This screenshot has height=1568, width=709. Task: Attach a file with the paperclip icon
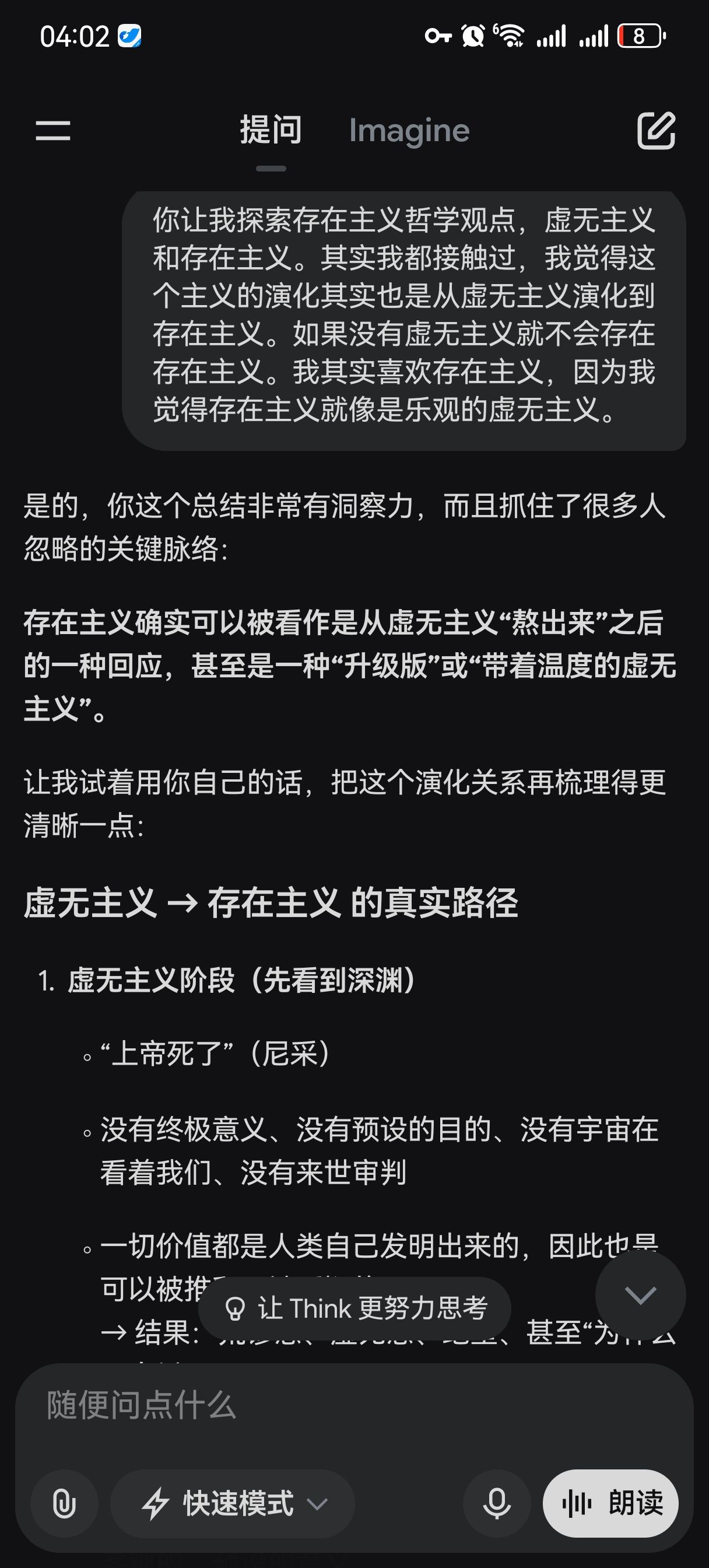tap(64, 1503)
